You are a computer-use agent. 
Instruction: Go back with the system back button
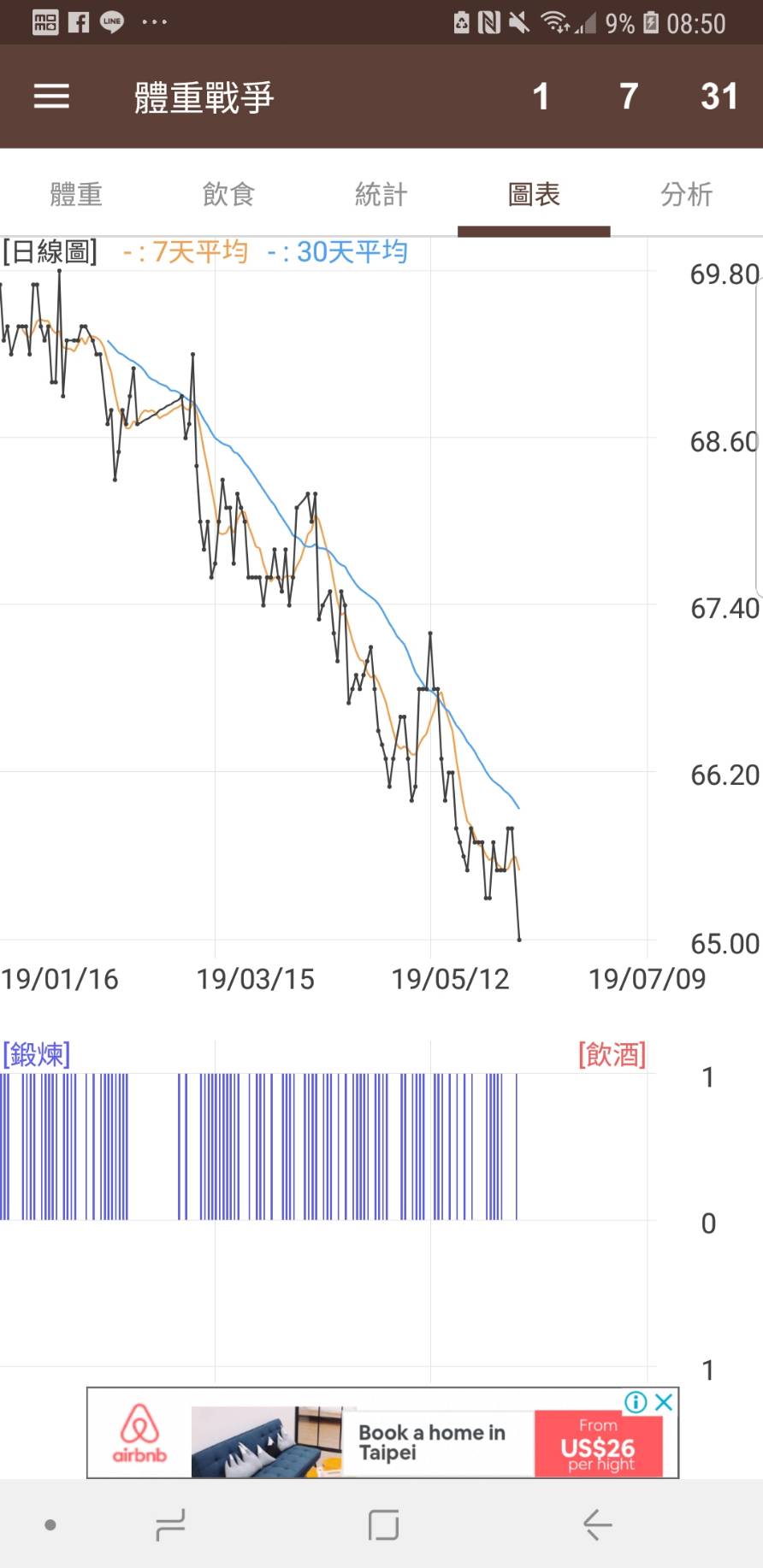pyautogui.click(x=597, y=1524)
